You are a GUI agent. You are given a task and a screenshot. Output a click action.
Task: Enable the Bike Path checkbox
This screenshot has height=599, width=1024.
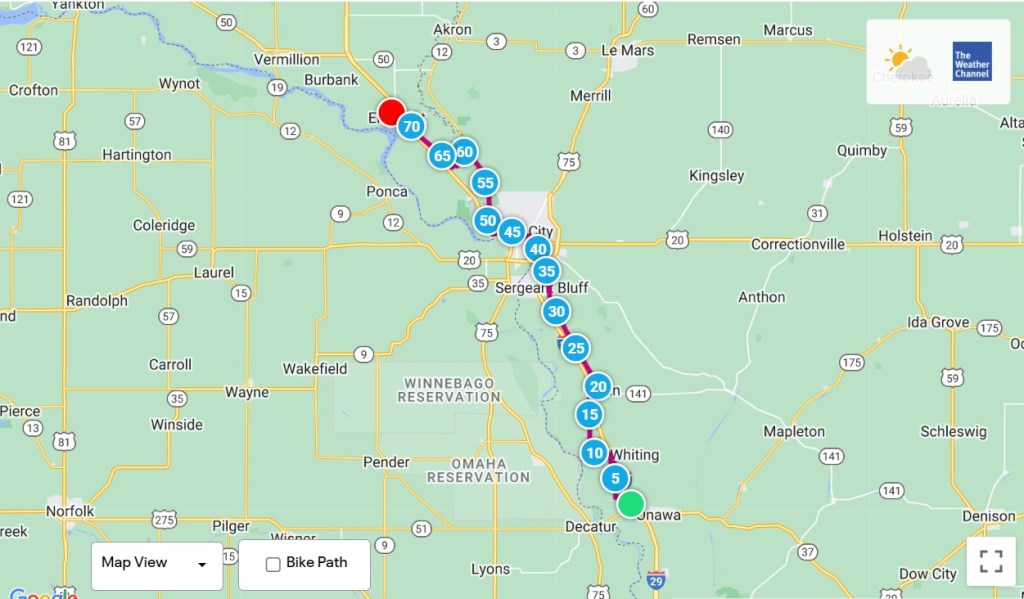tap(273, 564)
